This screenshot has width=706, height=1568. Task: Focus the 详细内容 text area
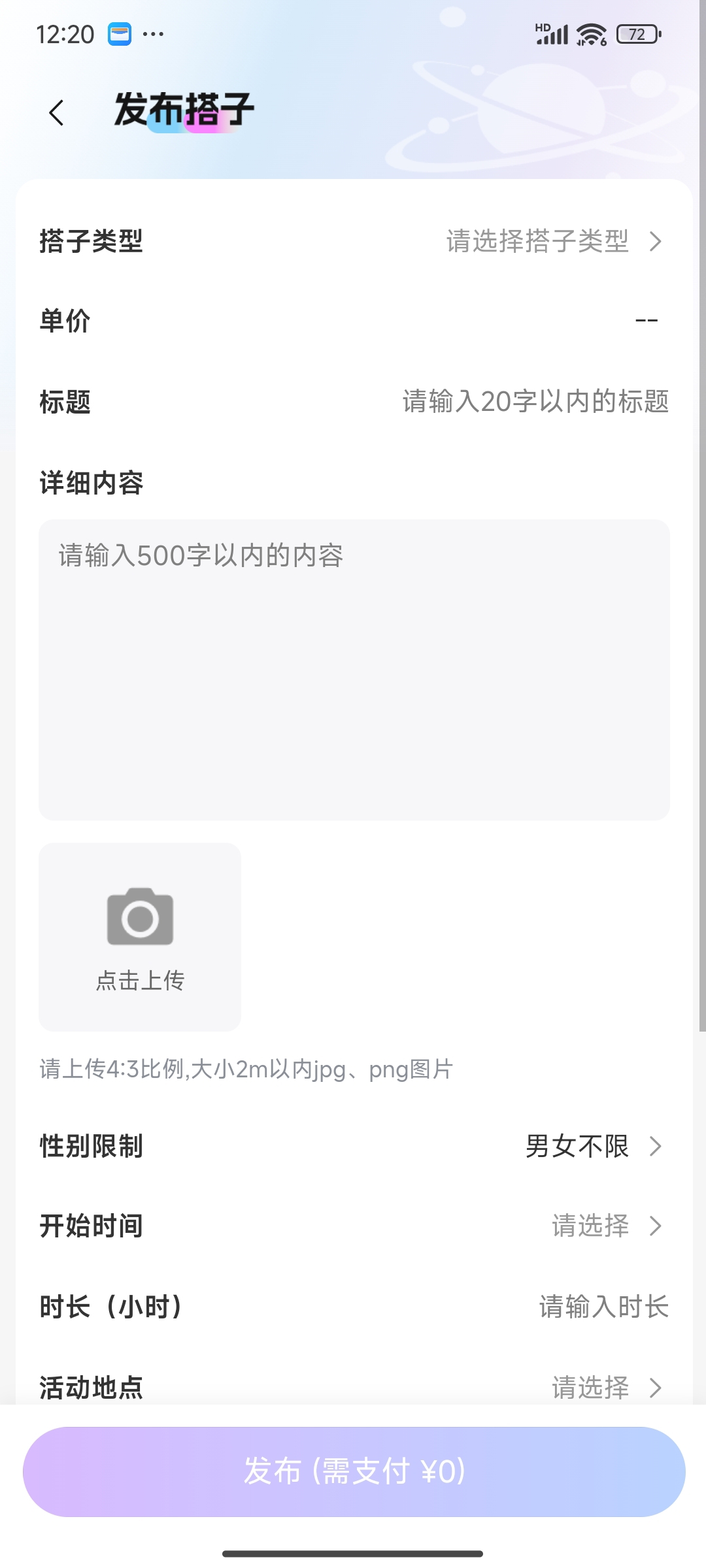point(354,669)
